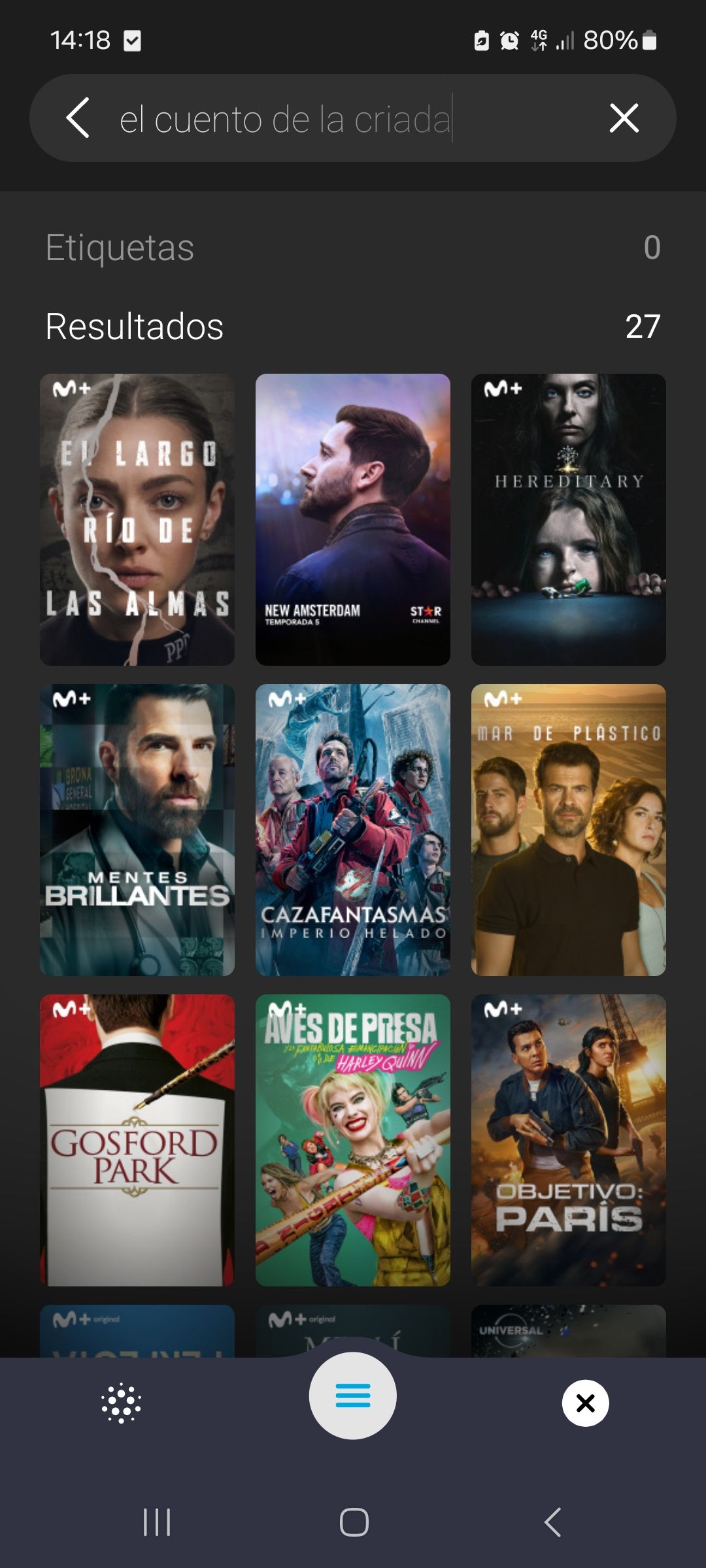Open Mentes Brillantes
The height and width of the screenshot is (1568, 706).
[137, 830]
